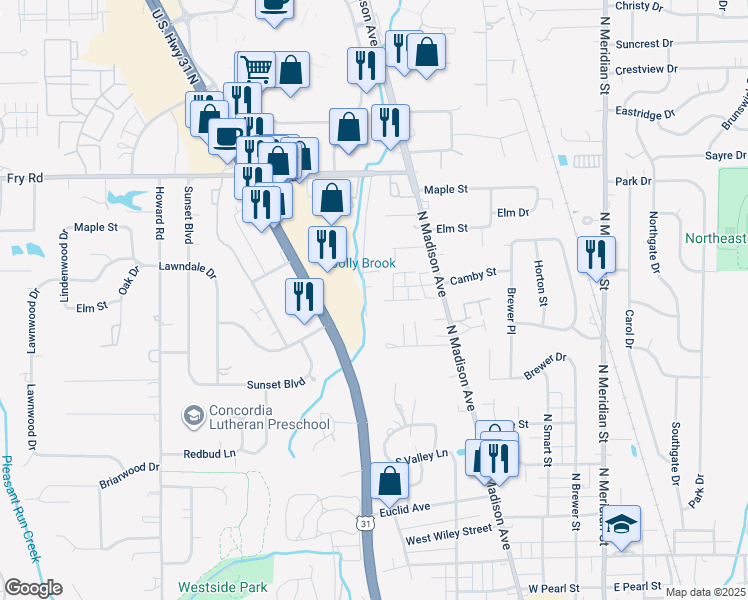Open the graduation cap marker near N Meridian St
The width and height of the screenshot is (748, 600).
pyautogui.click(x=621, y=525)
